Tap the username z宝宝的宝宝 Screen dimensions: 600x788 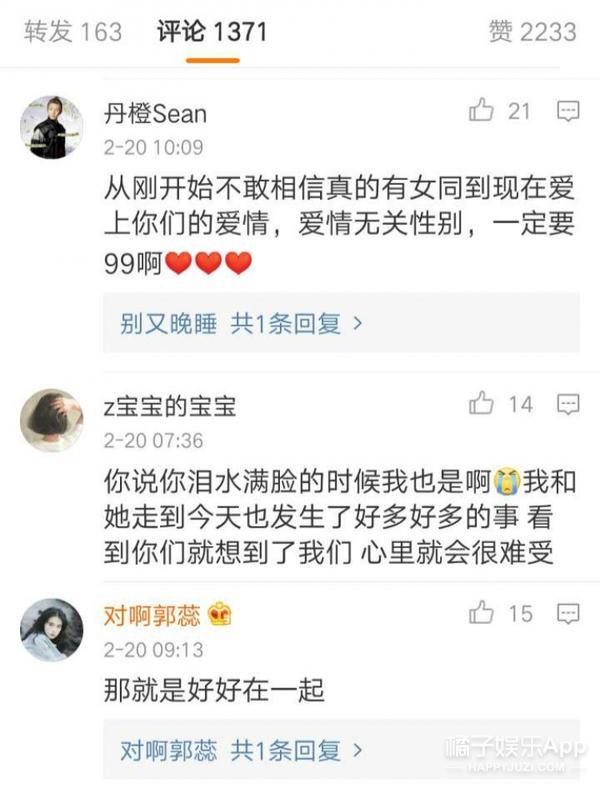click(171, 407)
